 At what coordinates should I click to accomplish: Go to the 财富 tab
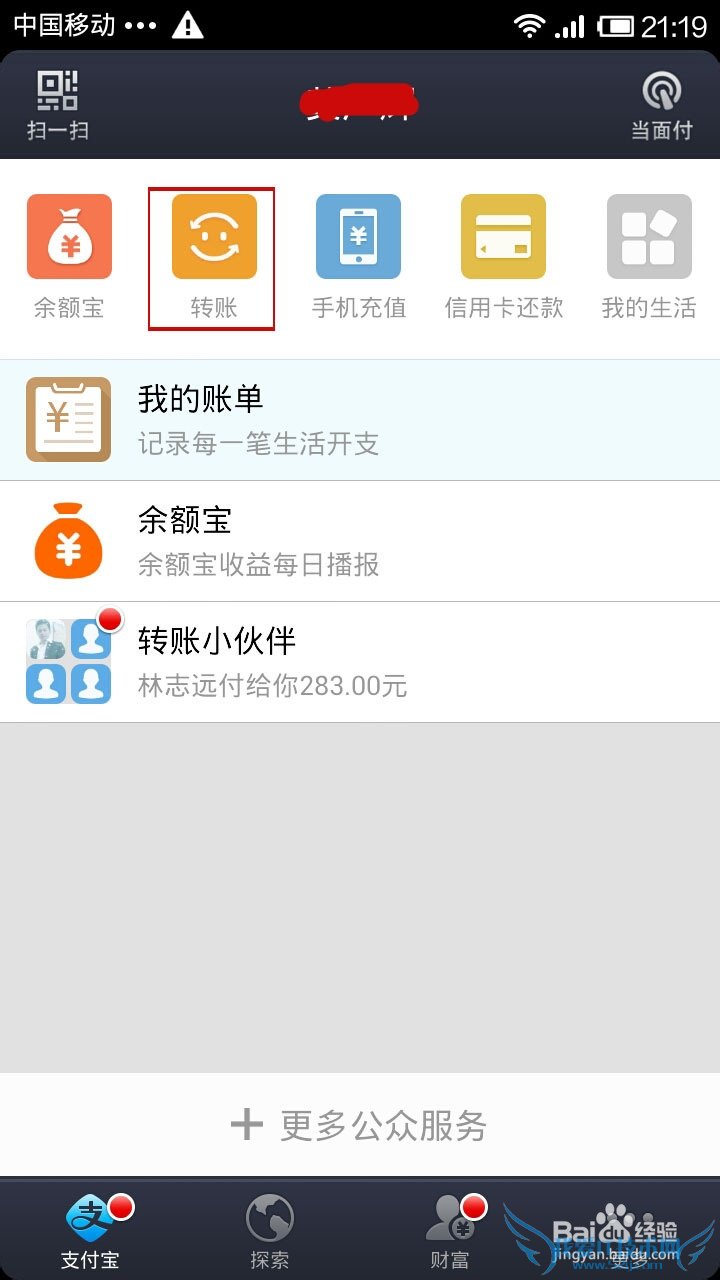click(x=450, y=1230)
